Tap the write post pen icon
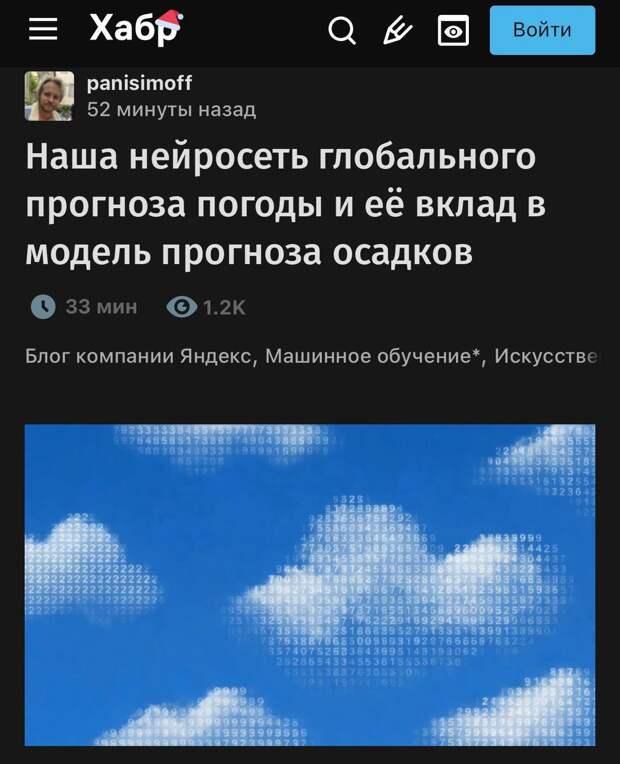The width and height of the screenshot is (620, 764). (x=397, y=32)
